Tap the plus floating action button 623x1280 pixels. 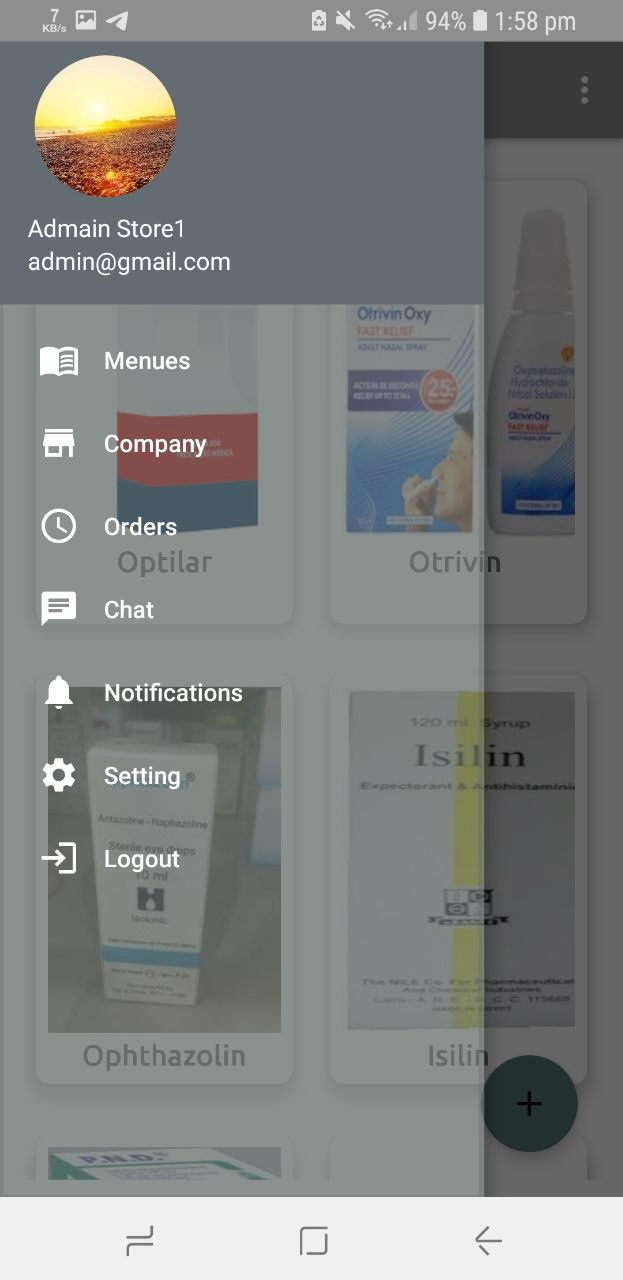pos(529,1103)
